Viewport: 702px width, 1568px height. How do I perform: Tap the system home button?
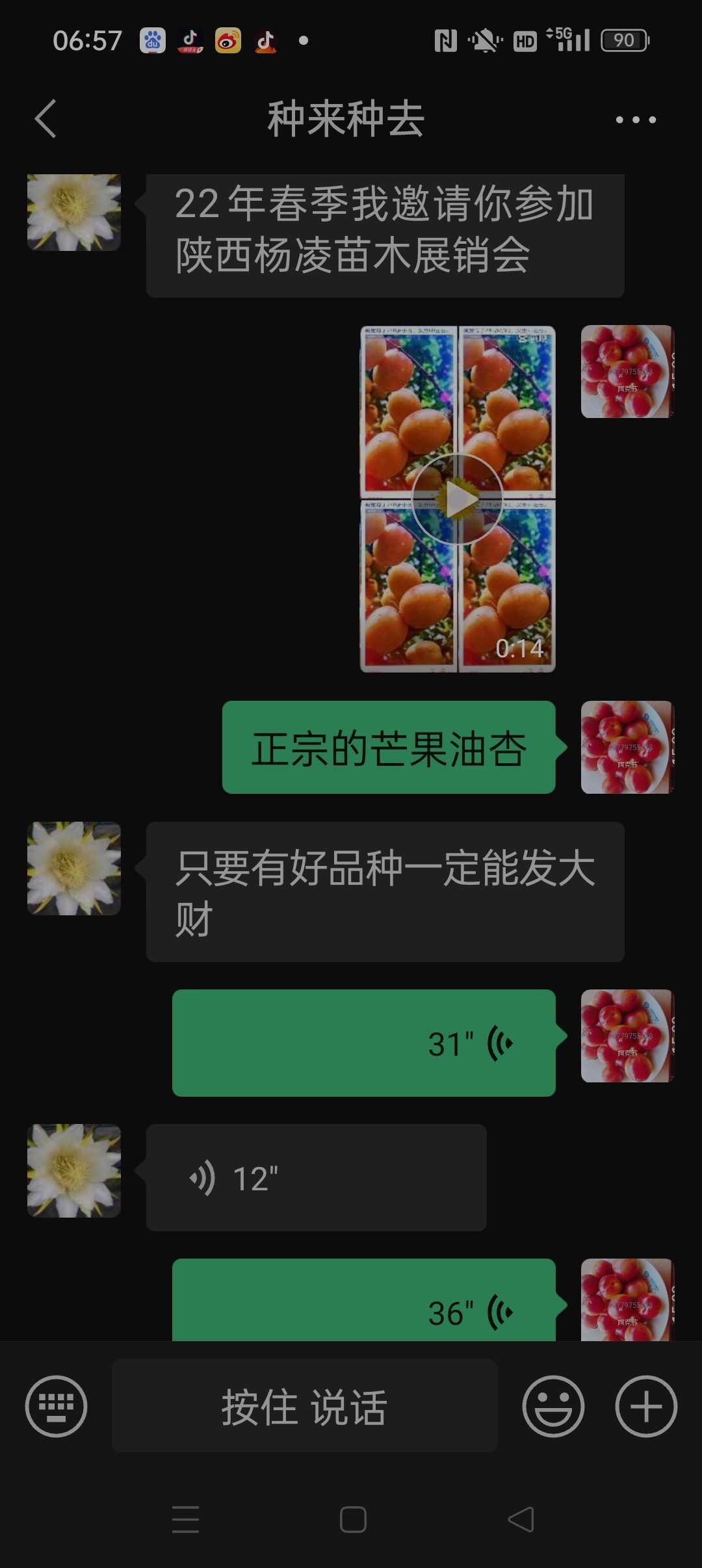(x=353, y=1520)
